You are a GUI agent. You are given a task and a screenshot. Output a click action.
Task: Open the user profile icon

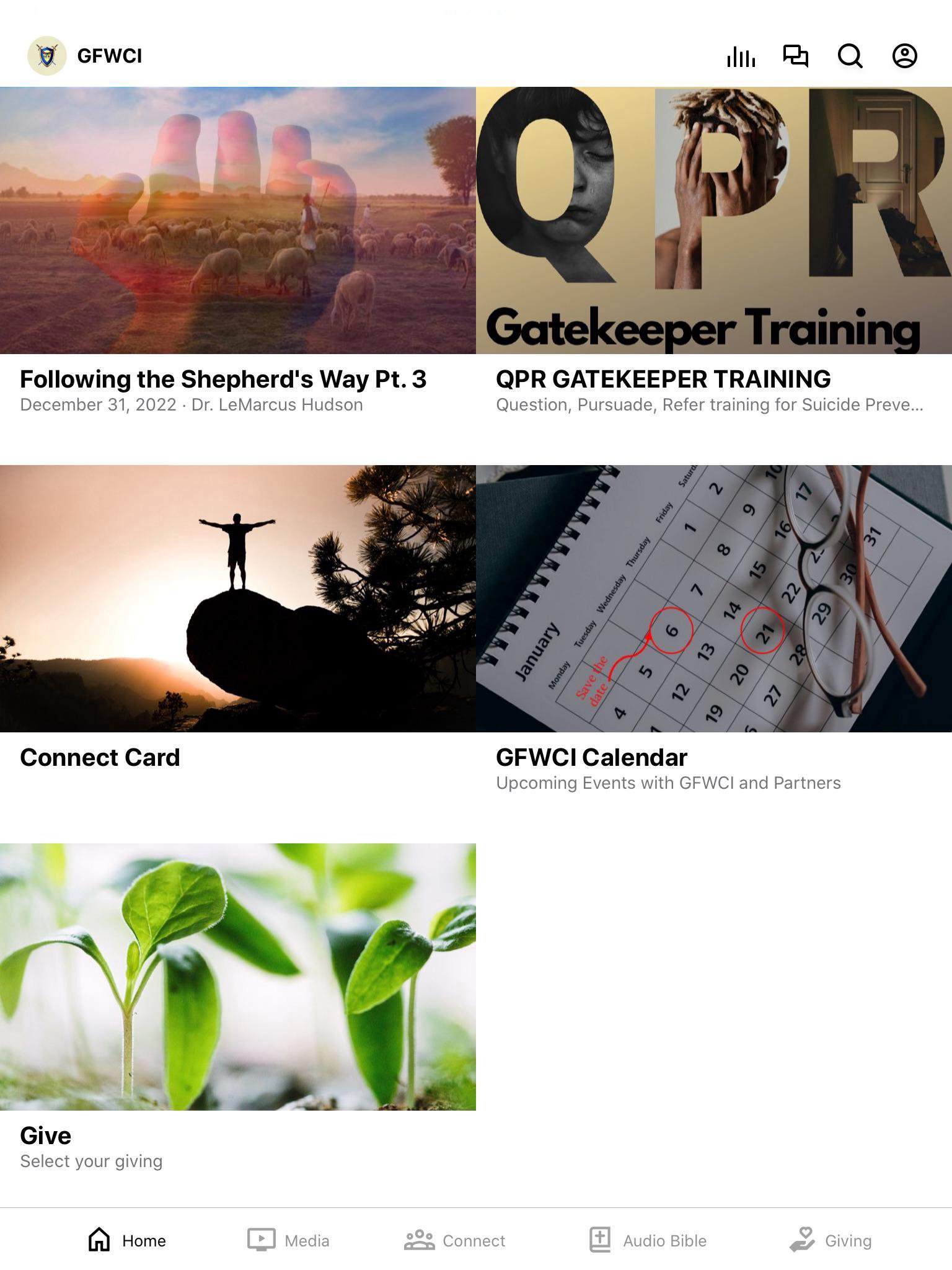click(x=904, y=56)
